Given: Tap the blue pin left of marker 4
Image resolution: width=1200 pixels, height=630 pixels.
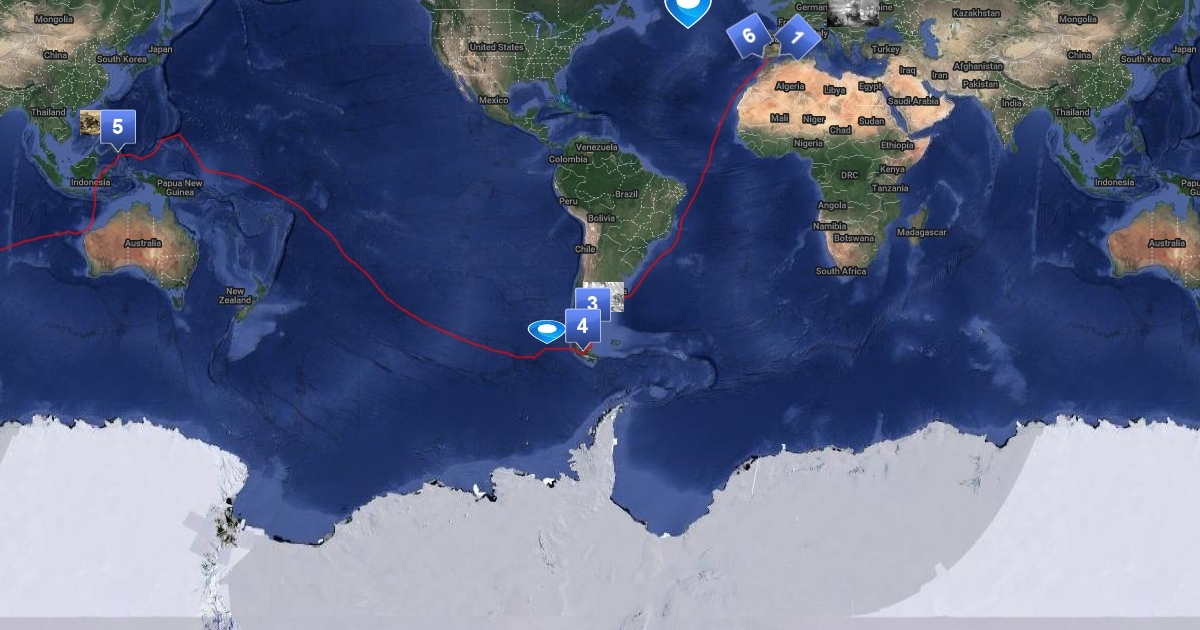Looking at the screenshot, I should click(x=546, y=330).
